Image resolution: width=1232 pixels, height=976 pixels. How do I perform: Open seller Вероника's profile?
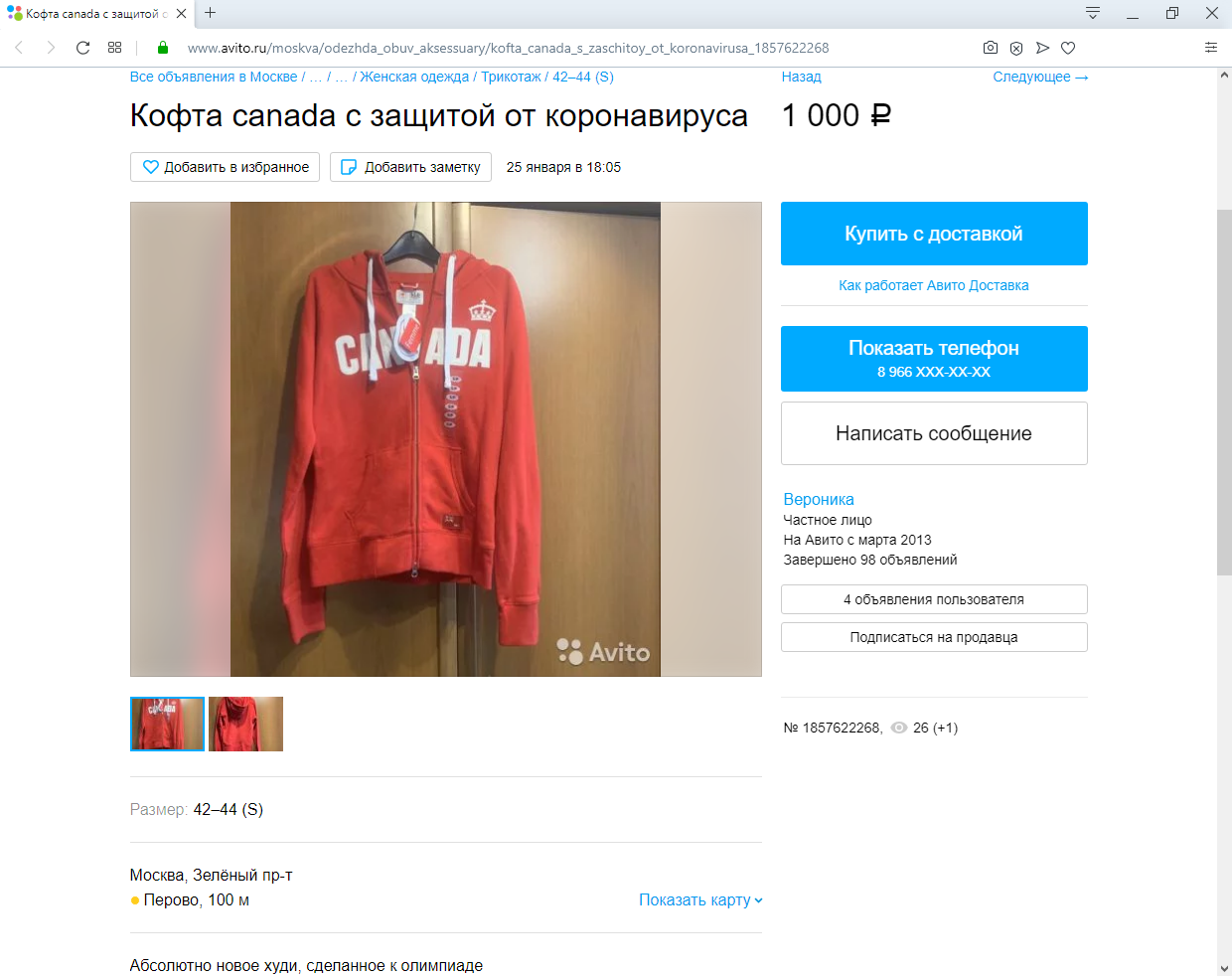(818, 499)
